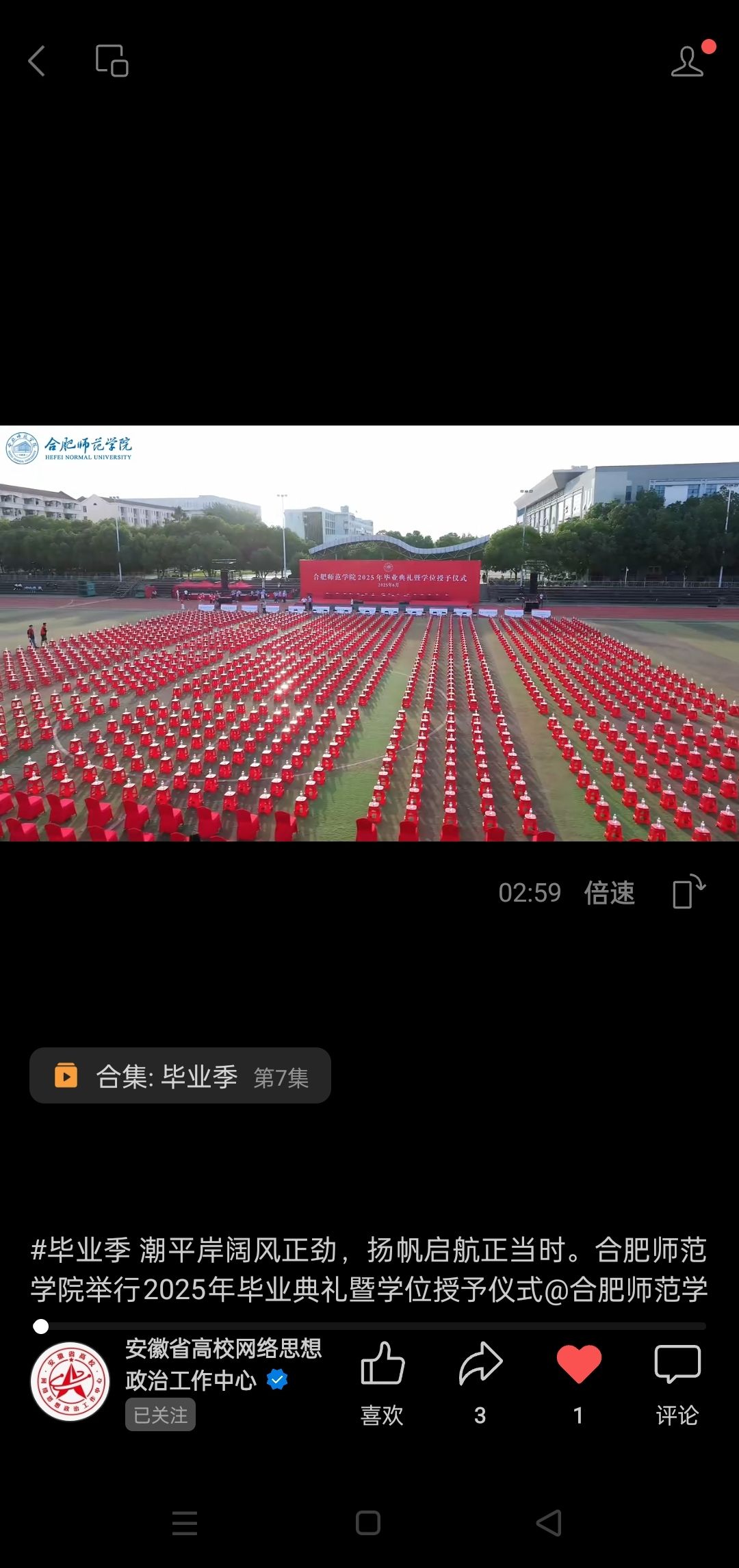This screenshot has width=739, height=1568.
Task: Open the #毕业季 hashtag
Action: [81, 1251]
